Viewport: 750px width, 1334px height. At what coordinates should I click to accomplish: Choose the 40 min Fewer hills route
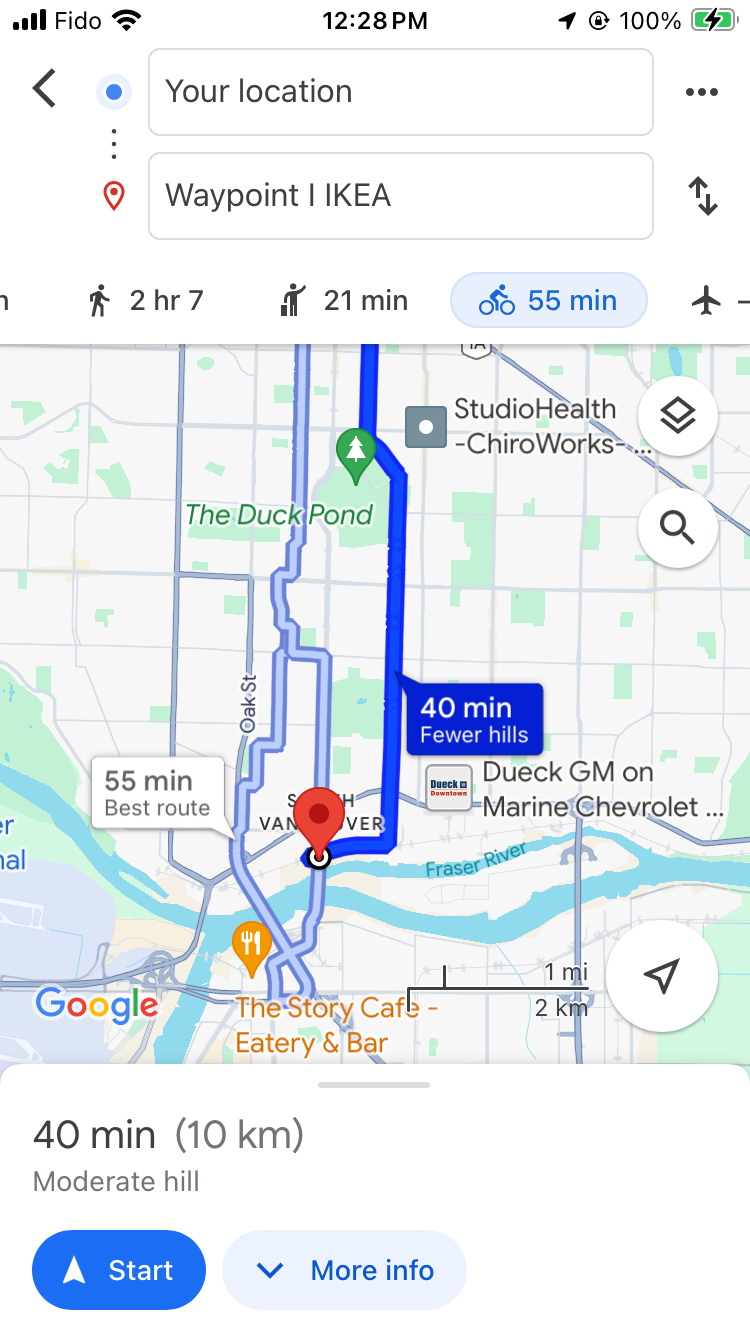474,720
